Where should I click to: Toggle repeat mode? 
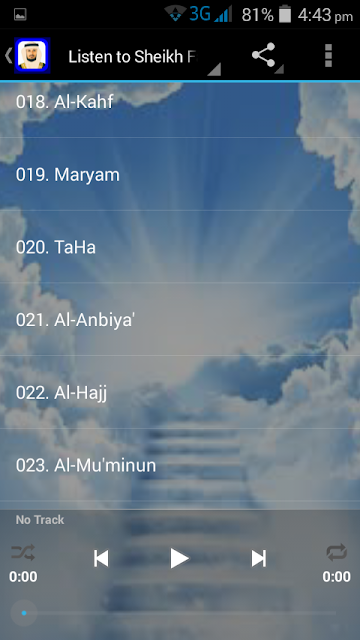337,553
